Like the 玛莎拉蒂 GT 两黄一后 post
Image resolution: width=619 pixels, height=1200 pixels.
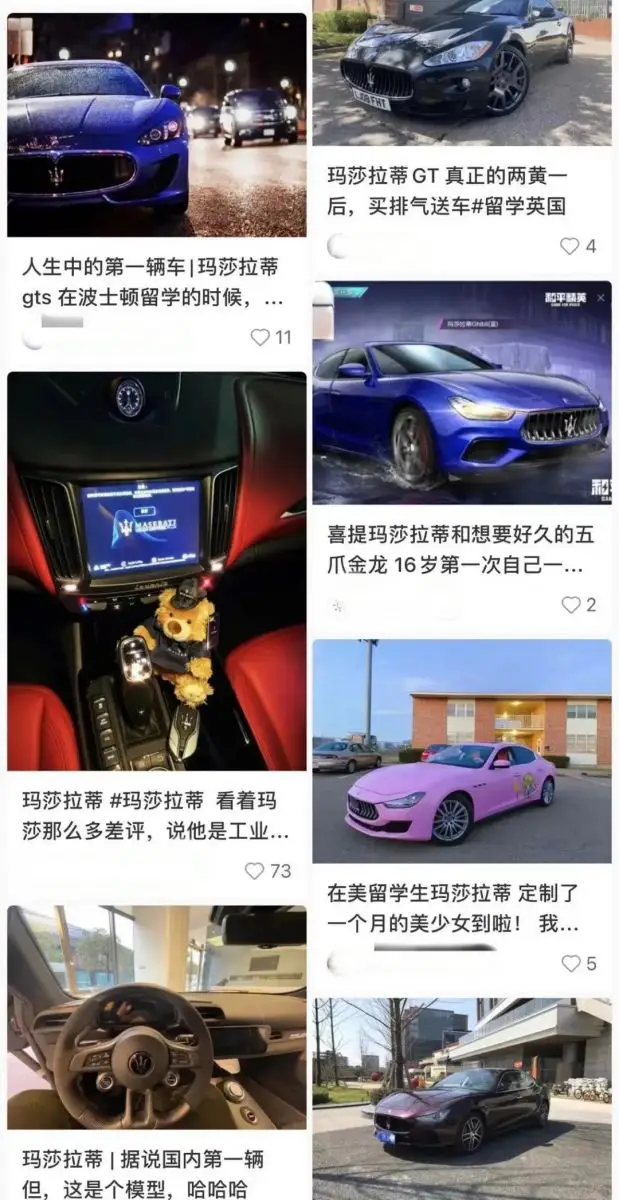(569, 246)
